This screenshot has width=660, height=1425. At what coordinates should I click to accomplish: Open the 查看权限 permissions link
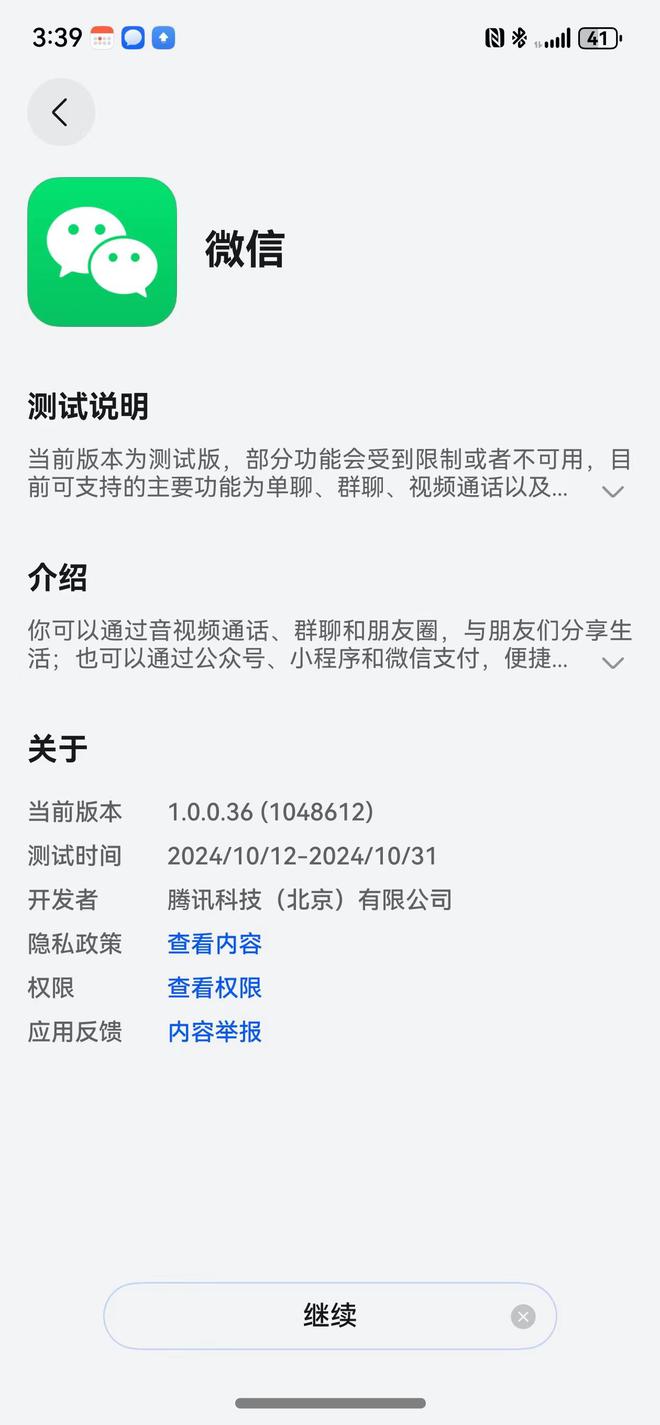[x=214, y=987]
